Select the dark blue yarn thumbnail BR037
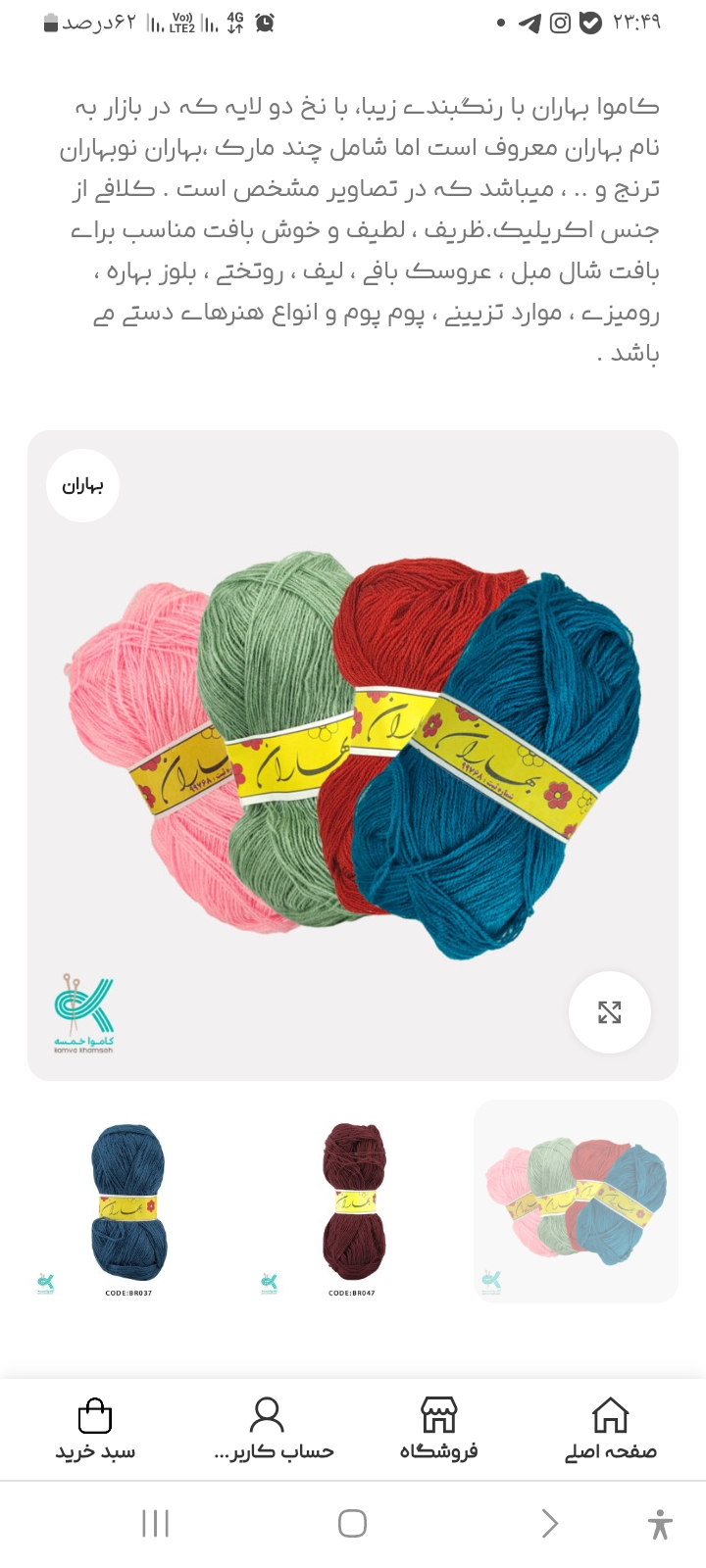Screen dimensions: 706x1568 click(128, 1202)
